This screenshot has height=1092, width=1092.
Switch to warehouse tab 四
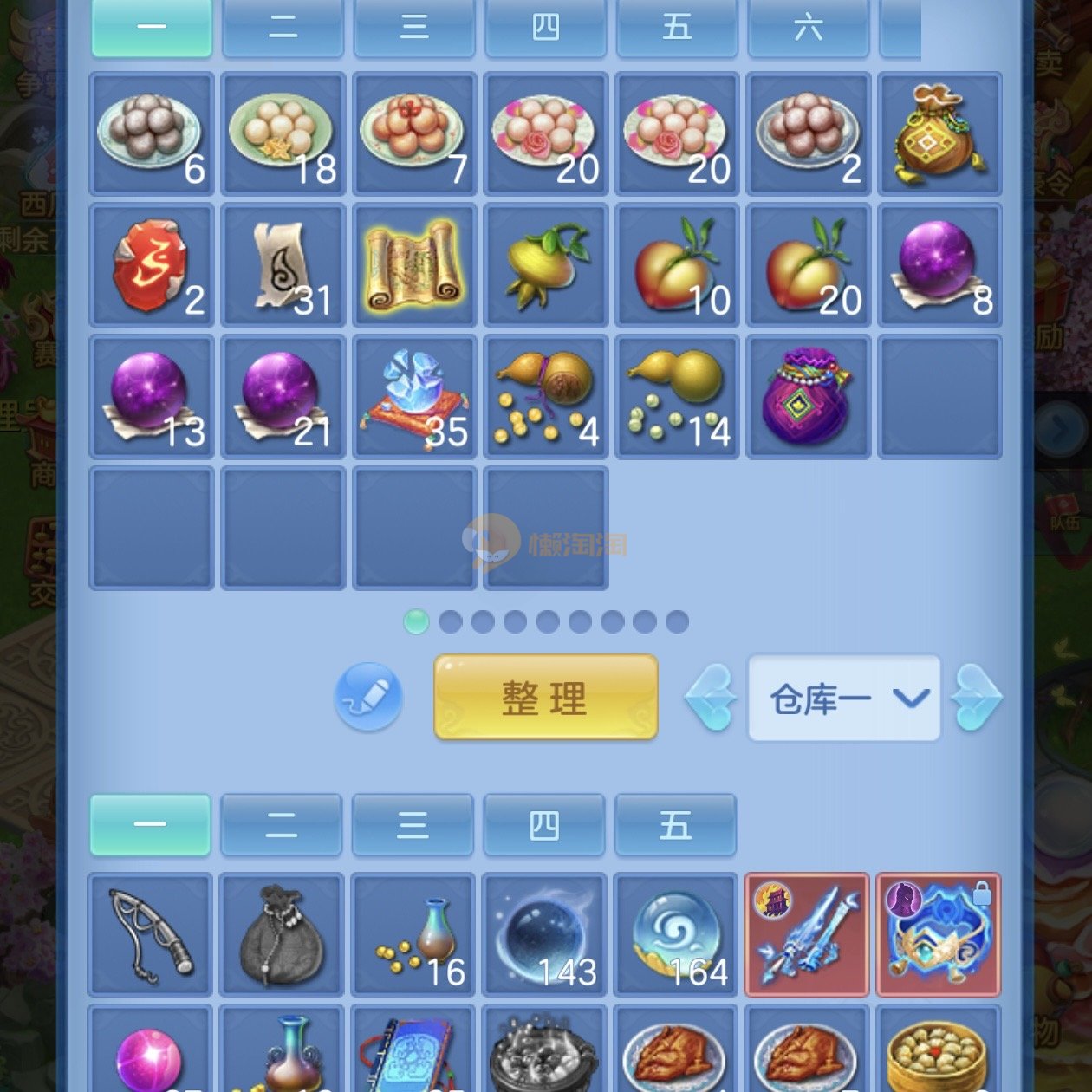click(x=545, y=28)
